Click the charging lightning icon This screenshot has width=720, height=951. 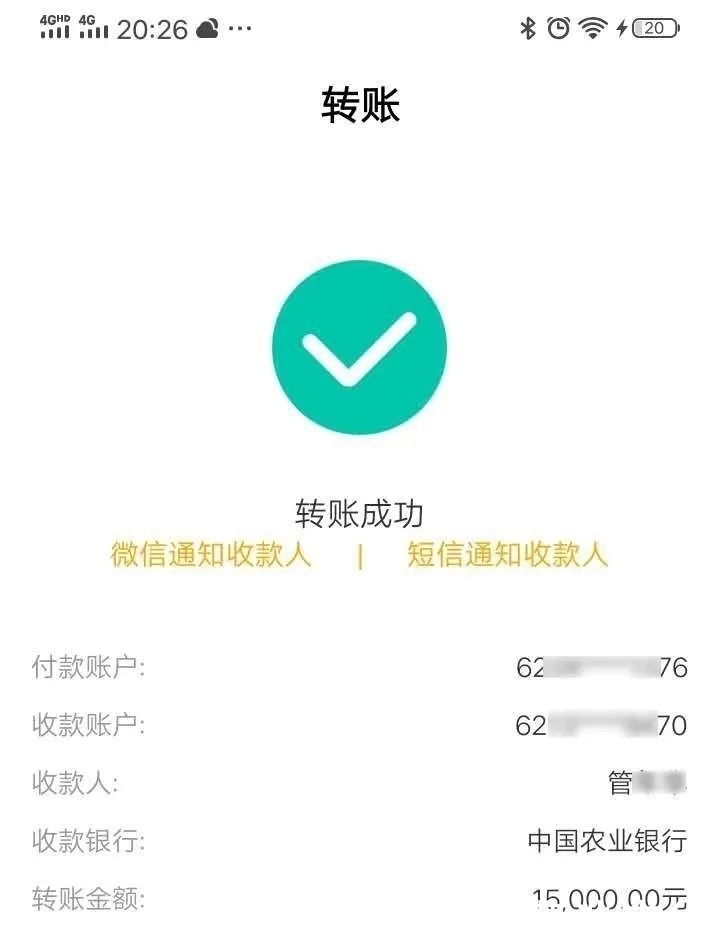pos(620,28)
